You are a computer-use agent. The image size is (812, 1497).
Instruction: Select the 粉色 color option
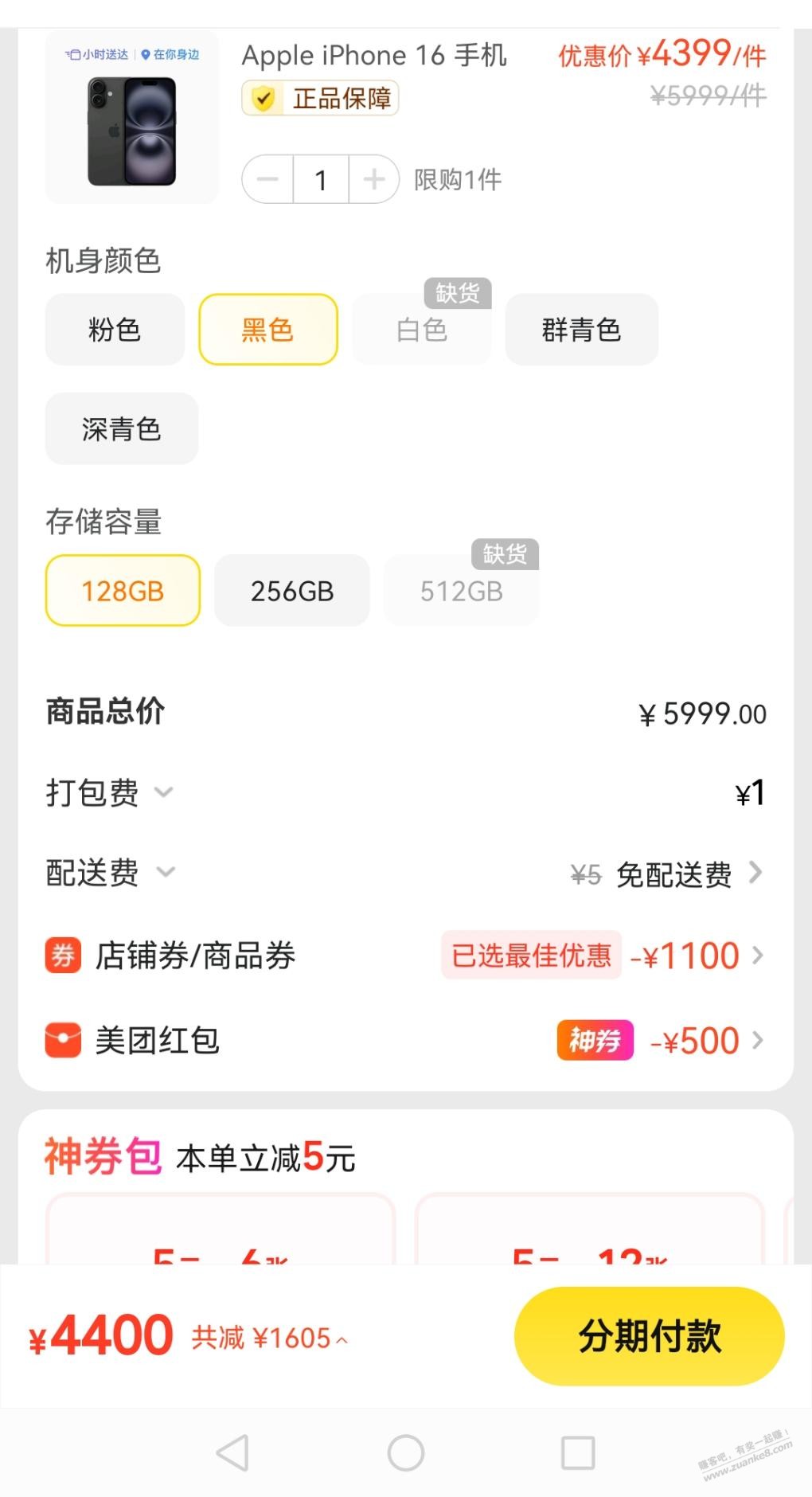point(115,330)
